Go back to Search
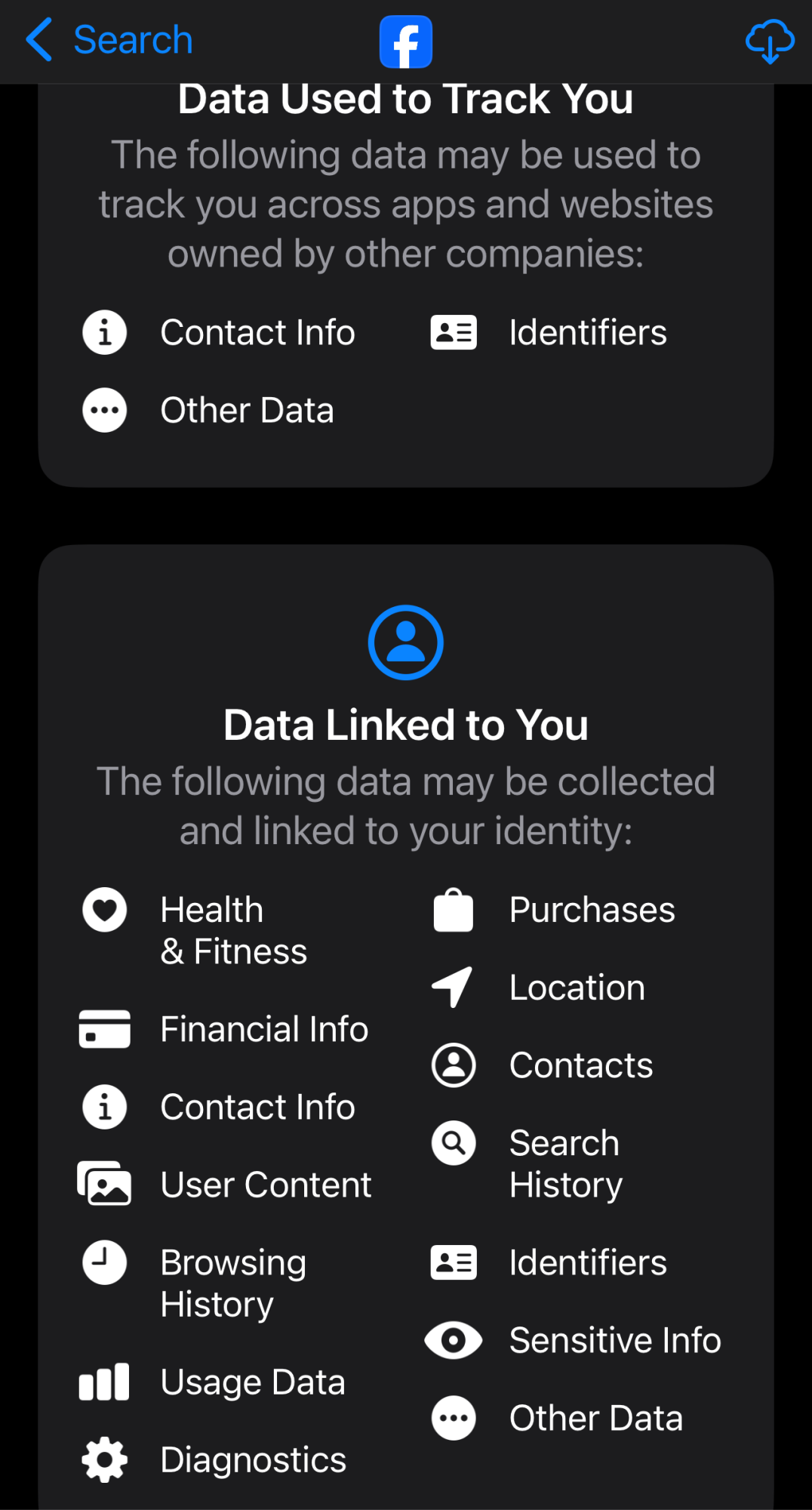Screen dimensions: 812x1510 pos(109,40)
